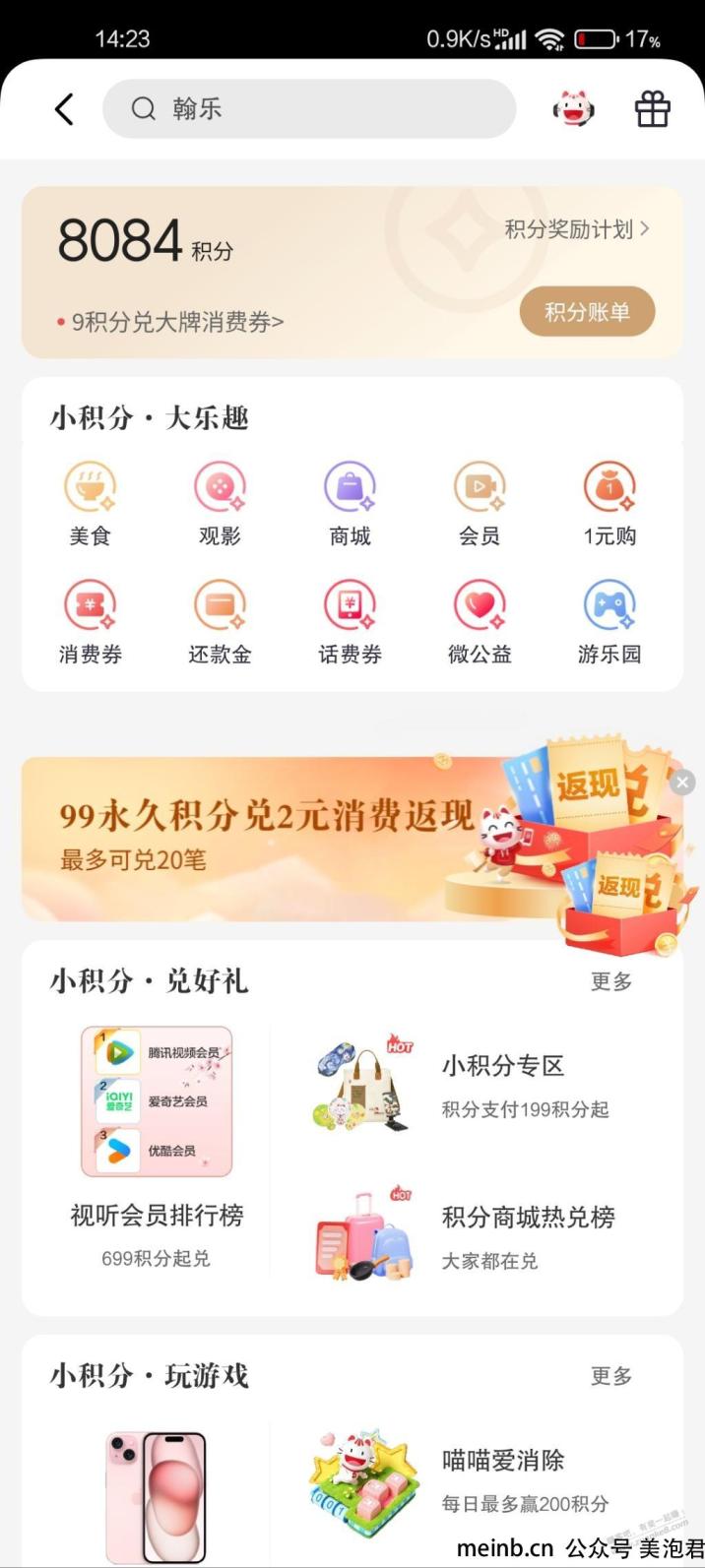Open the gift box icon

tap(652, 109)
